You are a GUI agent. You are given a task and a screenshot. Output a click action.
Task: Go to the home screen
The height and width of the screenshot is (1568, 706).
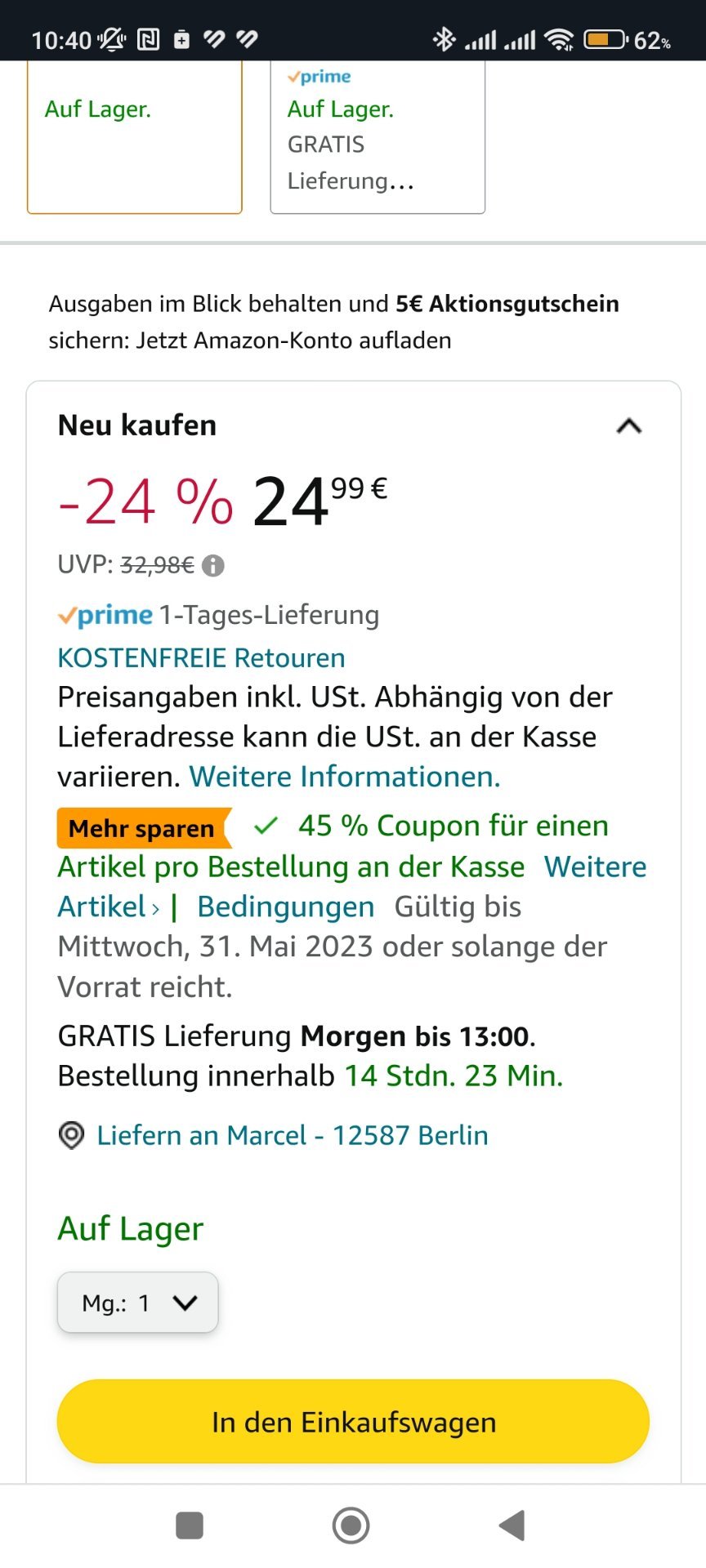point(351,1525)
